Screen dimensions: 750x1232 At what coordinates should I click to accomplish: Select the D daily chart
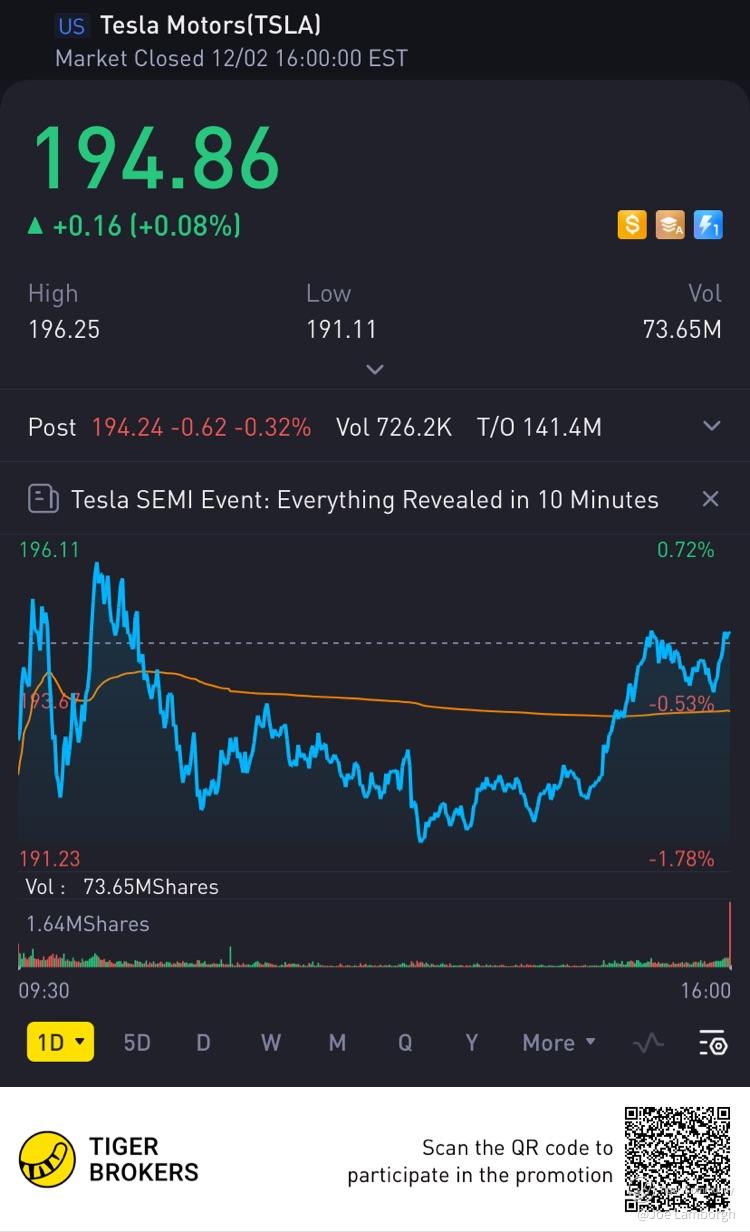(x=203, y=1042)
